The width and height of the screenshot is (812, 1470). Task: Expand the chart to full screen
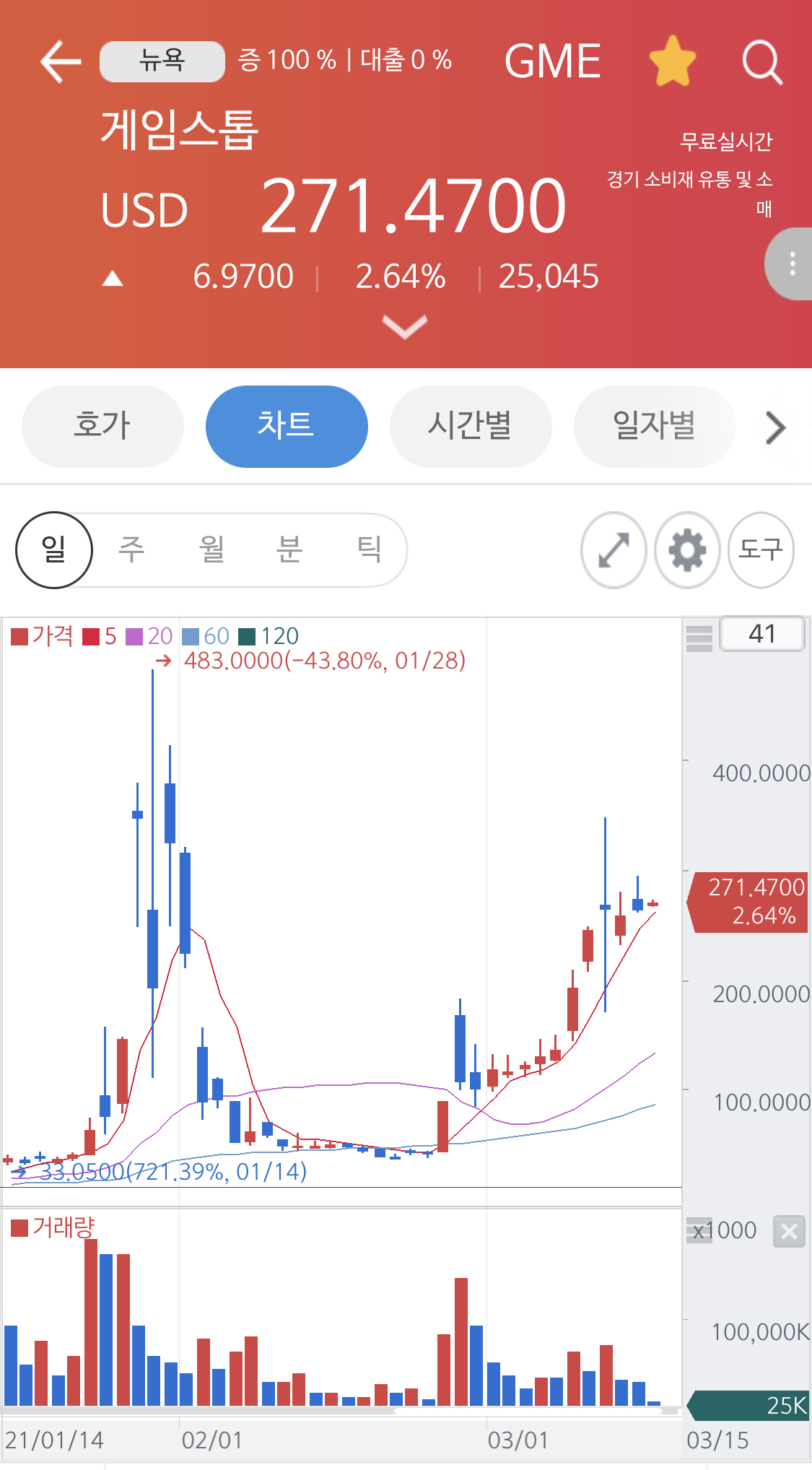(614, 550)
